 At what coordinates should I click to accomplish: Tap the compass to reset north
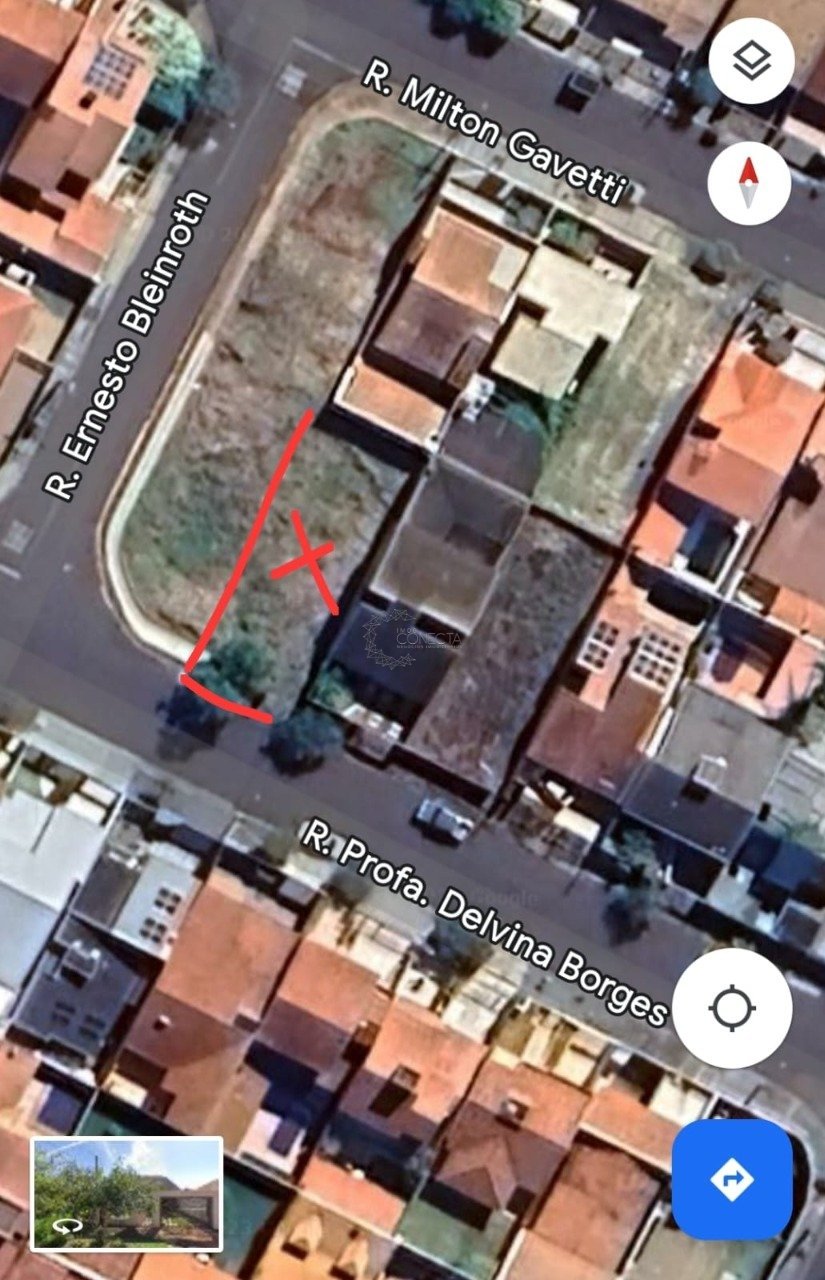tap(749, 183)
